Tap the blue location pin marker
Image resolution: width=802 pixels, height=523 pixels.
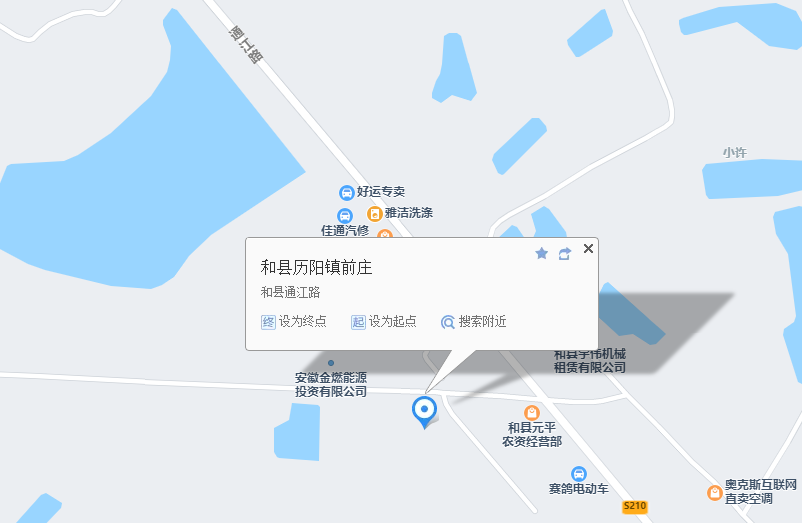(x=425, y=410)
